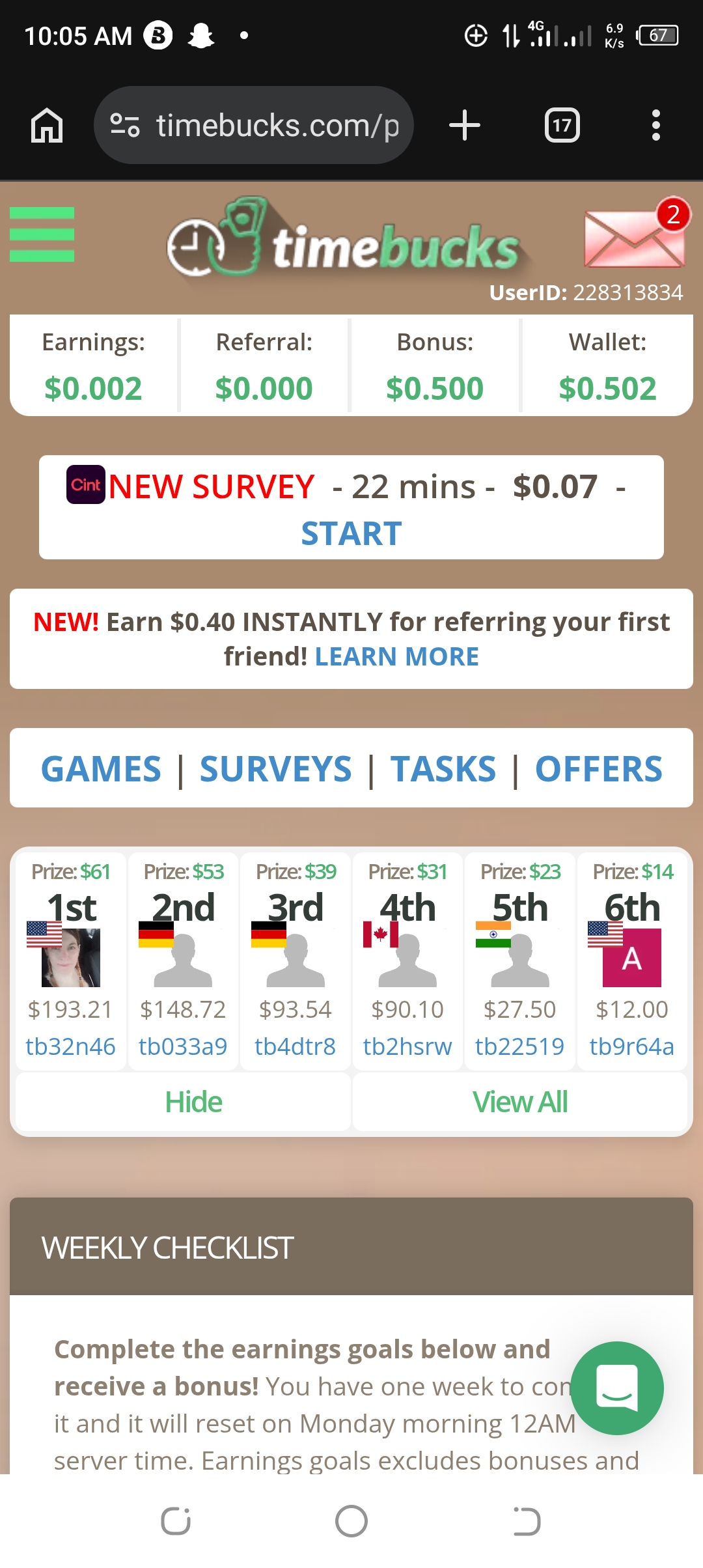Tap the browser address bar
Image resolution: width=703 pixels, height=1568 pixels.
click(254, 125)
